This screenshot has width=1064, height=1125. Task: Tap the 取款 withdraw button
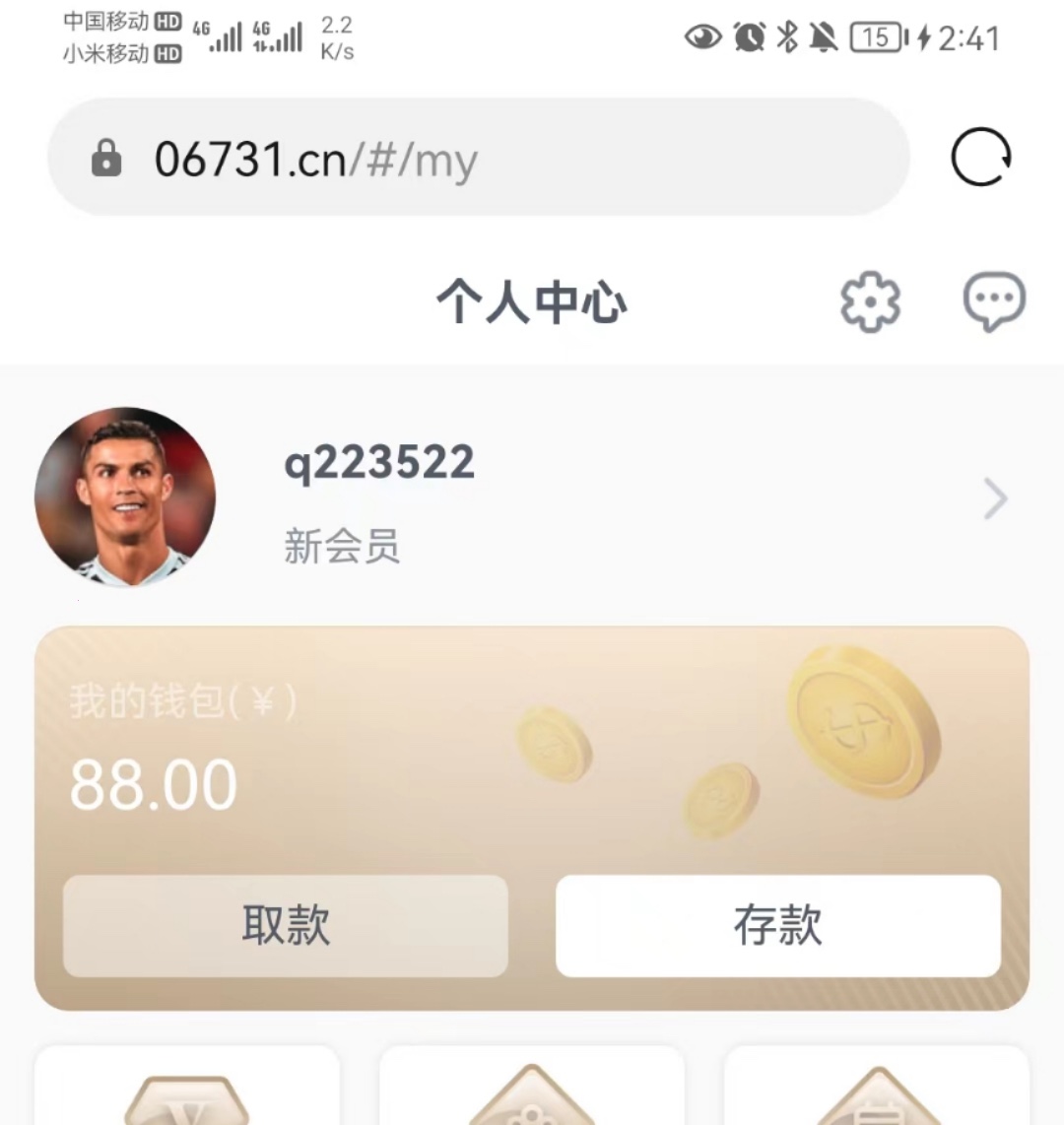coord(286,925)
